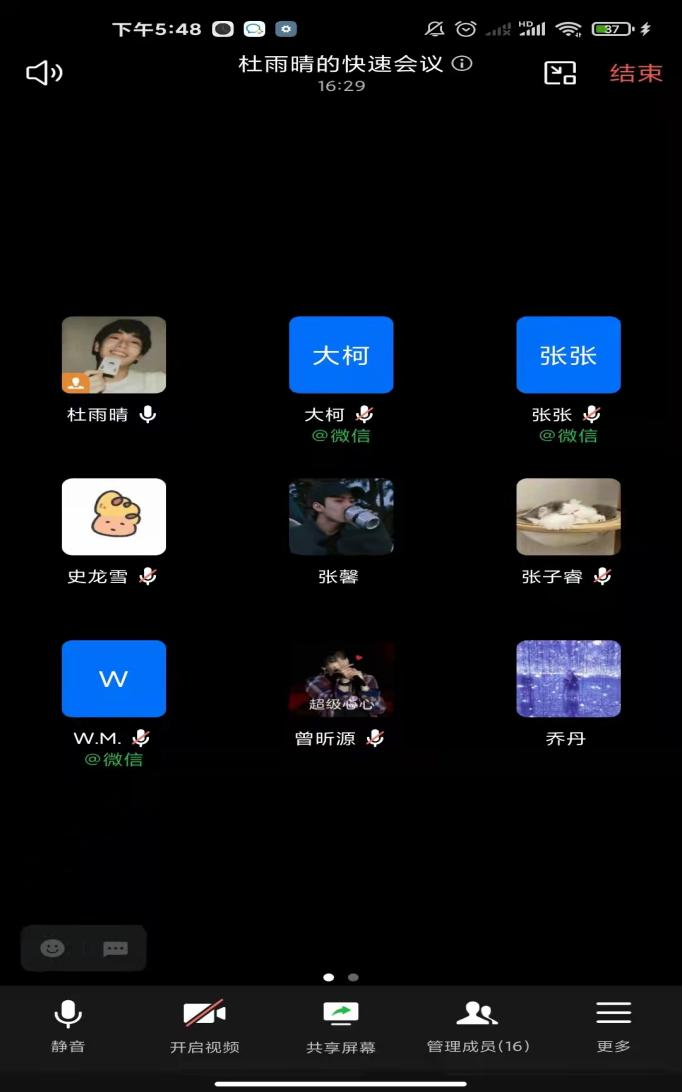Select participant tile W.M.
This screenshot has width=682, height=1092.
(x=114, y=679)
